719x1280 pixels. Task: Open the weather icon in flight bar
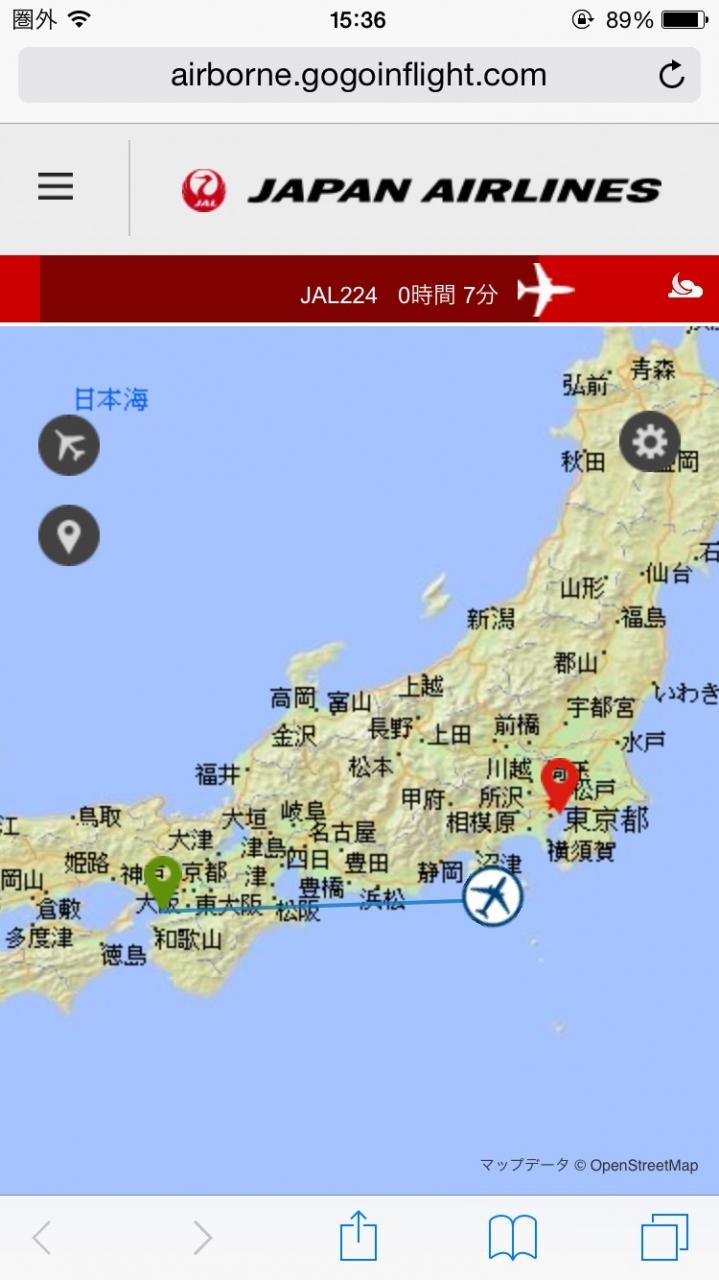685,289
